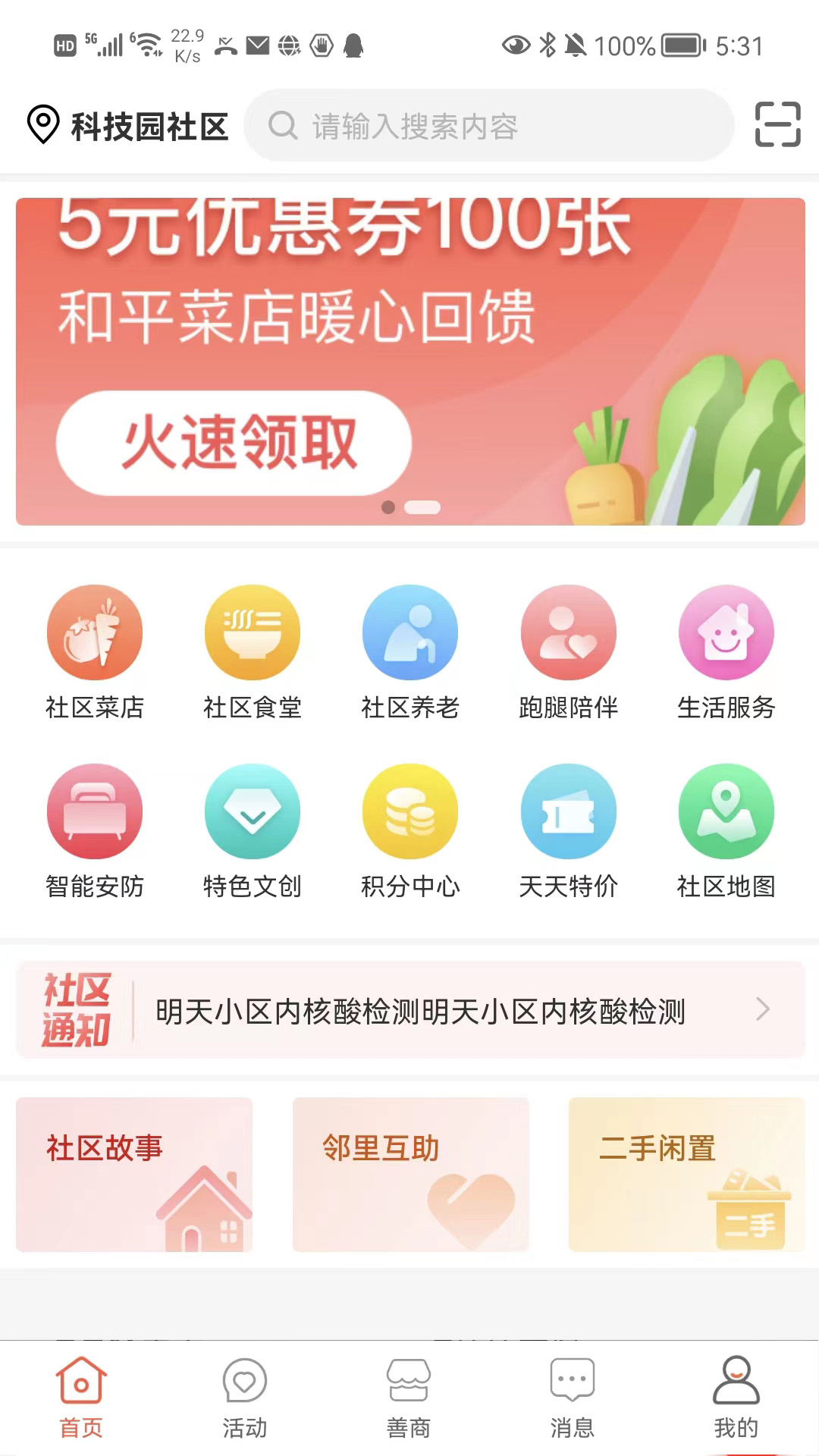Open the 社区故事 card
This screenshot has height=1456, width=819.
pyautogui.click(x=134, y=1174)
